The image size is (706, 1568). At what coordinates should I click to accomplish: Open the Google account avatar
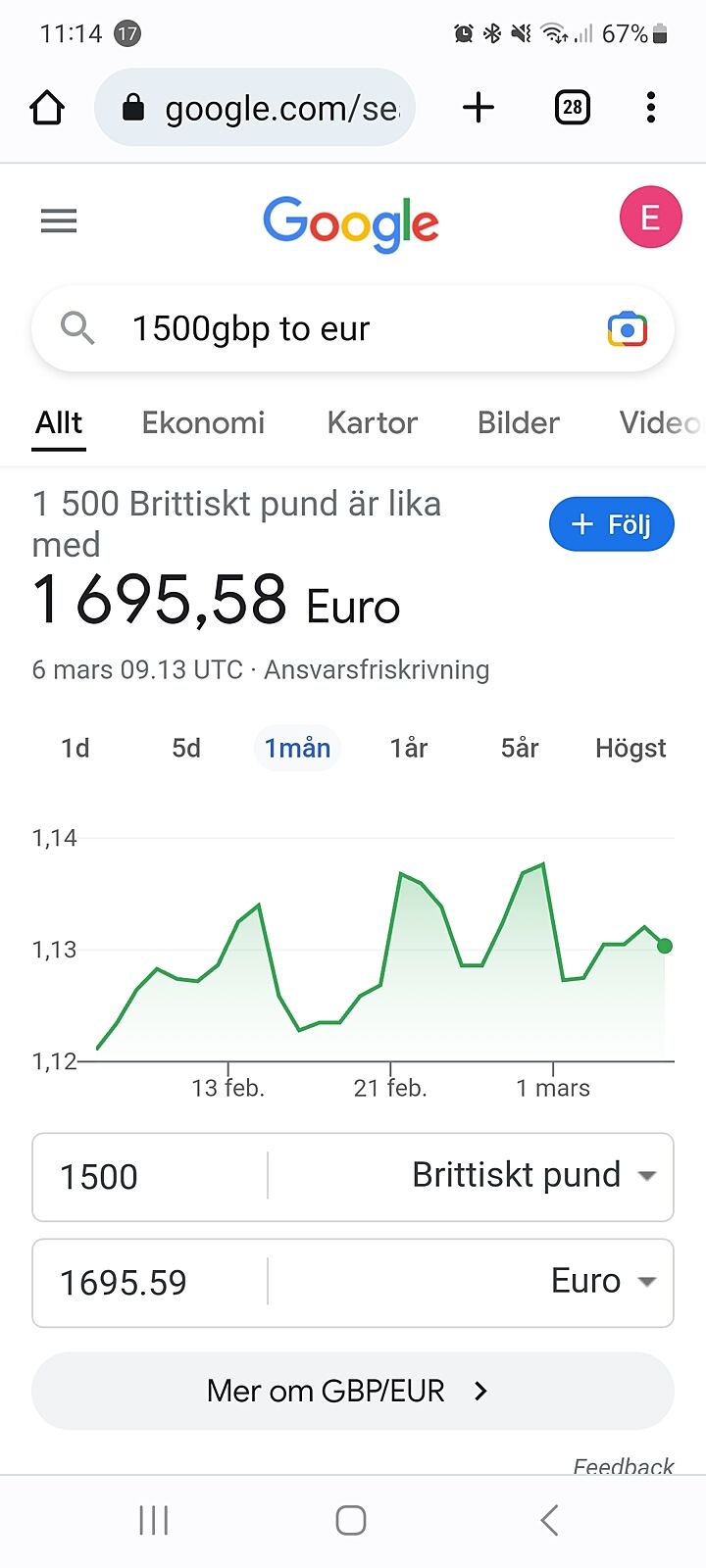650,218
